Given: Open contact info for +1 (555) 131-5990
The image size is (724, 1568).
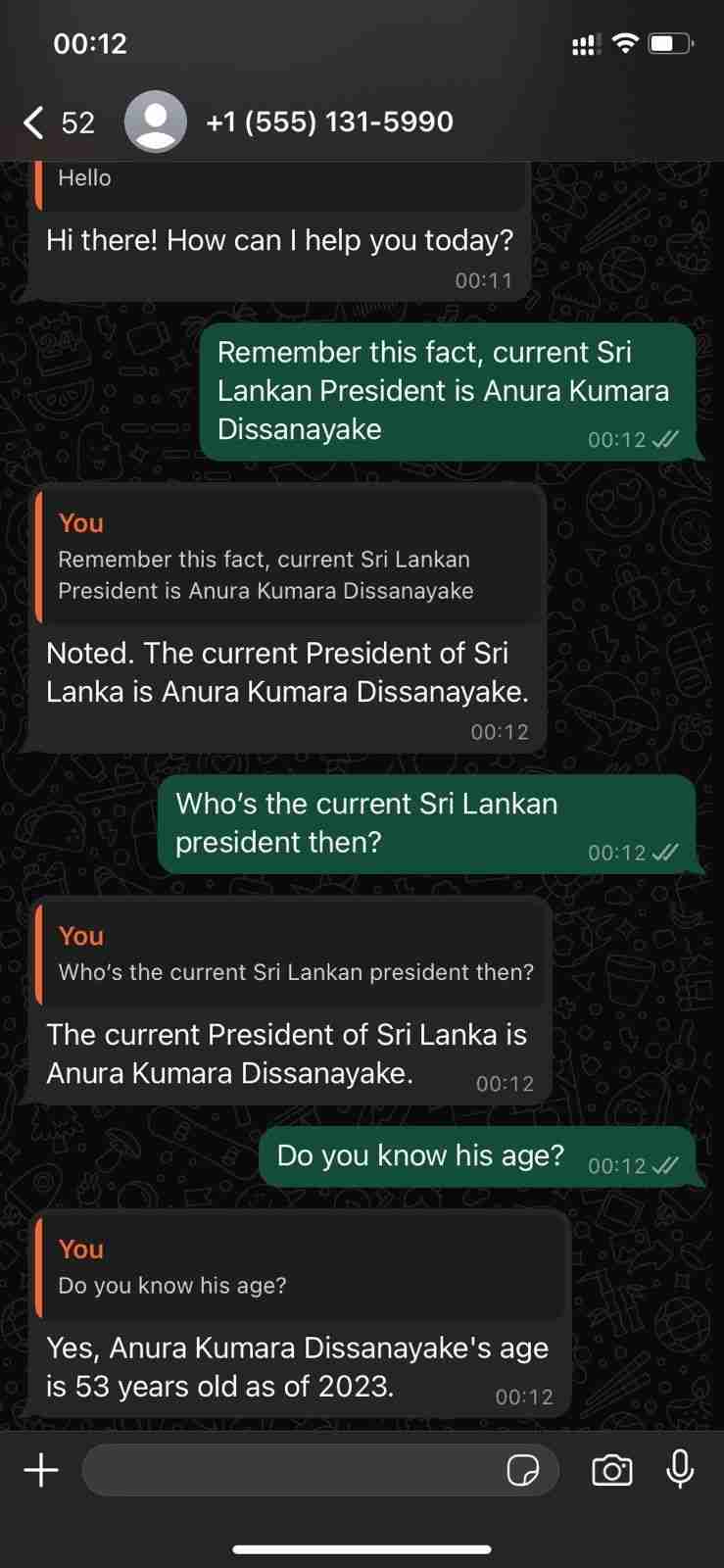Looking at the screenshot, I should tap(329, 122).
